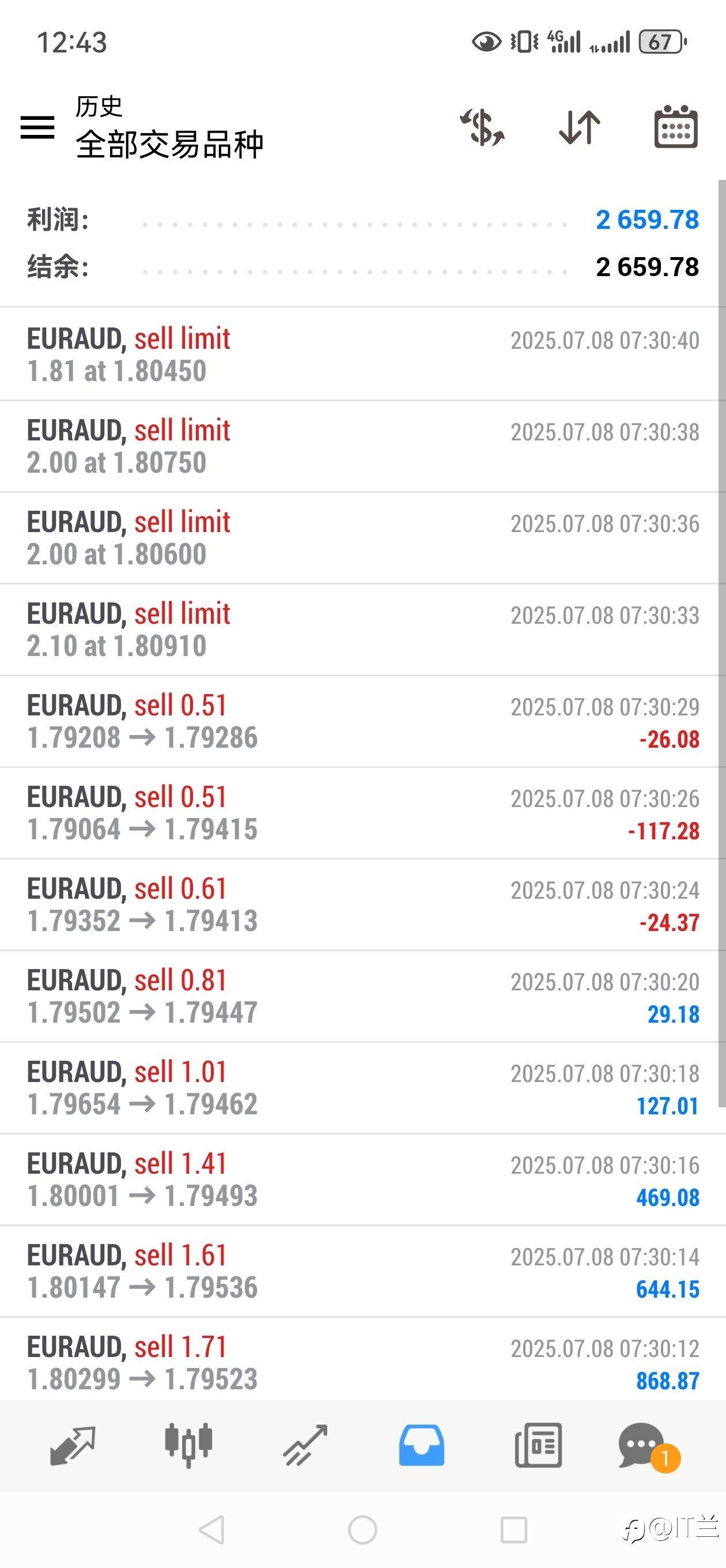Open the news tab in bottom bar
The width and height of the screenshot is (726, 1568).
(538, 1445)
